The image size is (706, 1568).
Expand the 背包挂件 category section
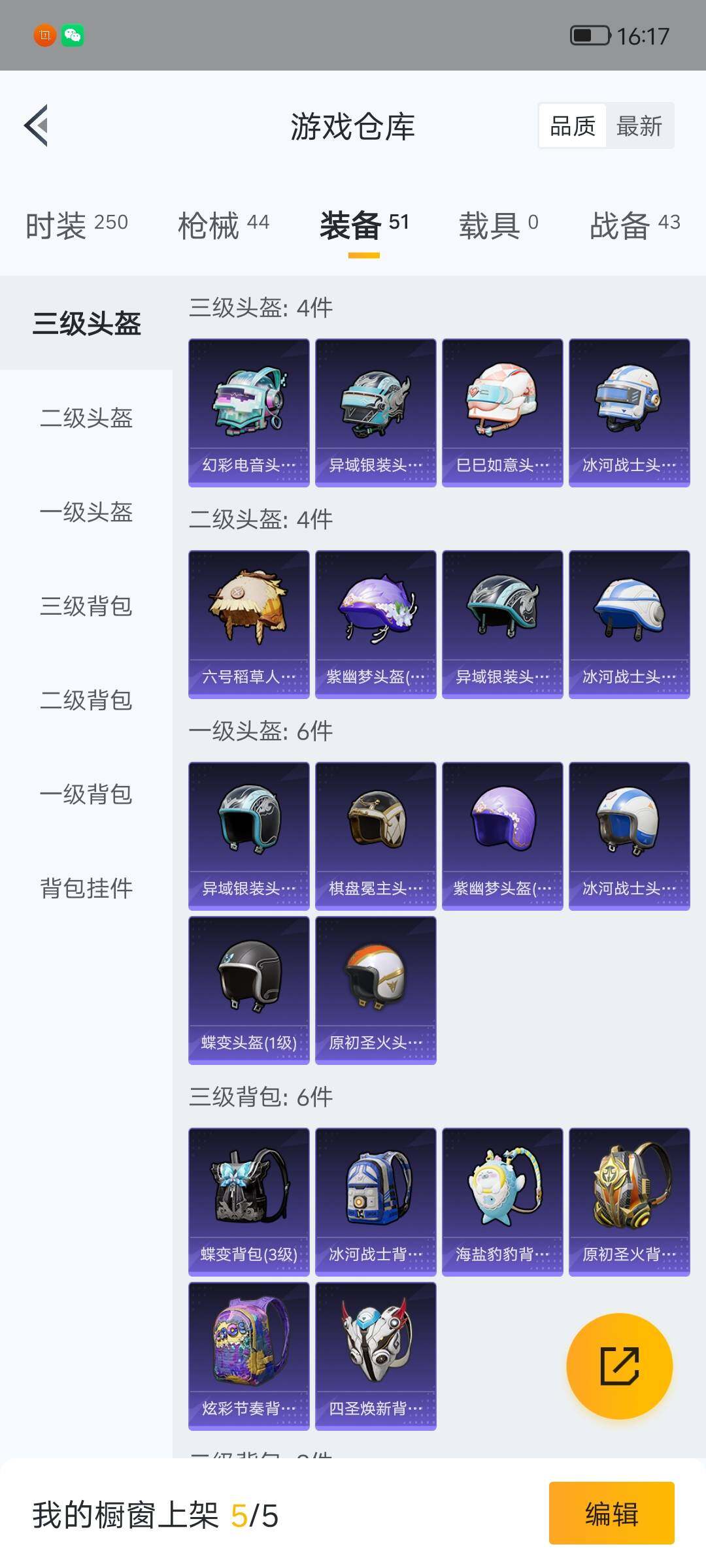coord(88,889)
